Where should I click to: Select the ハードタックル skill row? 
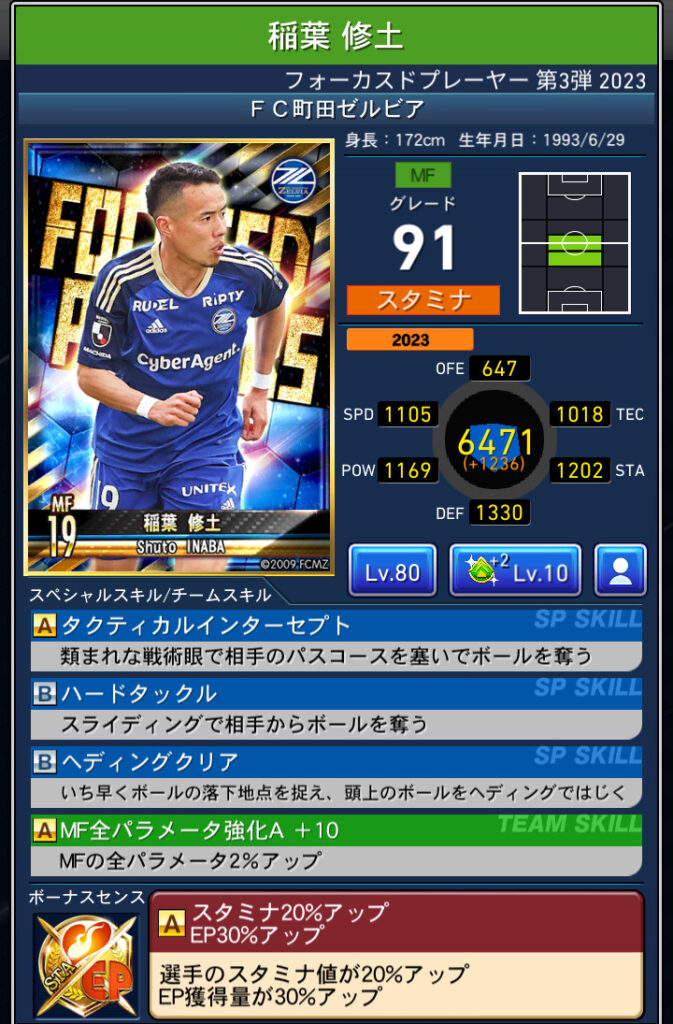336,708
